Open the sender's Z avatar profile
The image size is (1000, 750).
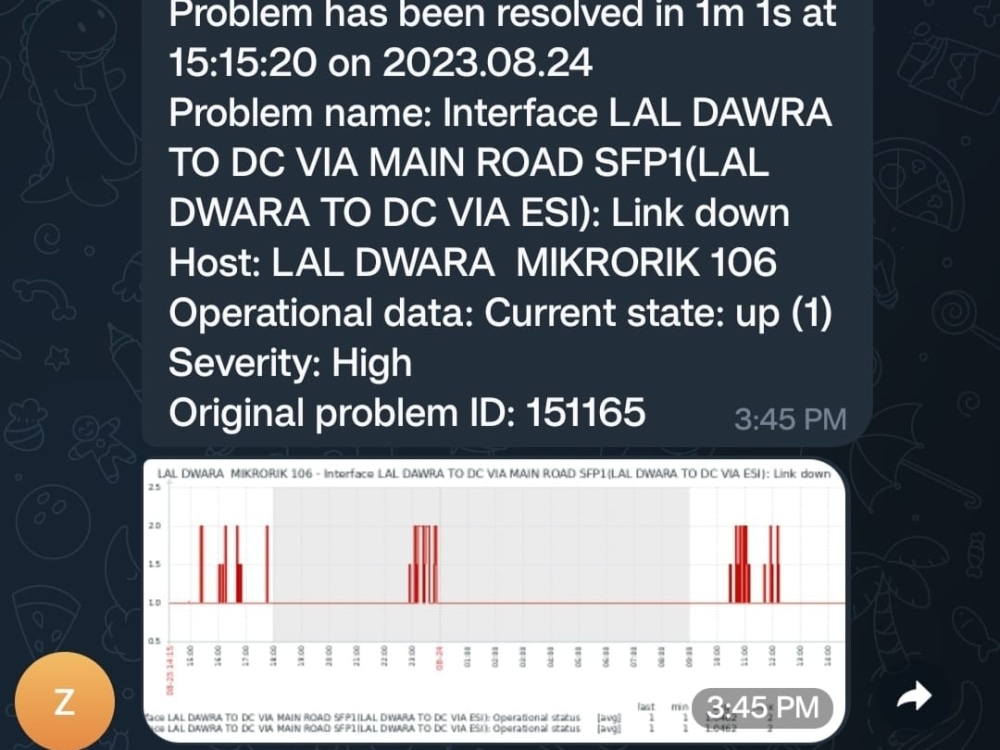pos(64,700)
